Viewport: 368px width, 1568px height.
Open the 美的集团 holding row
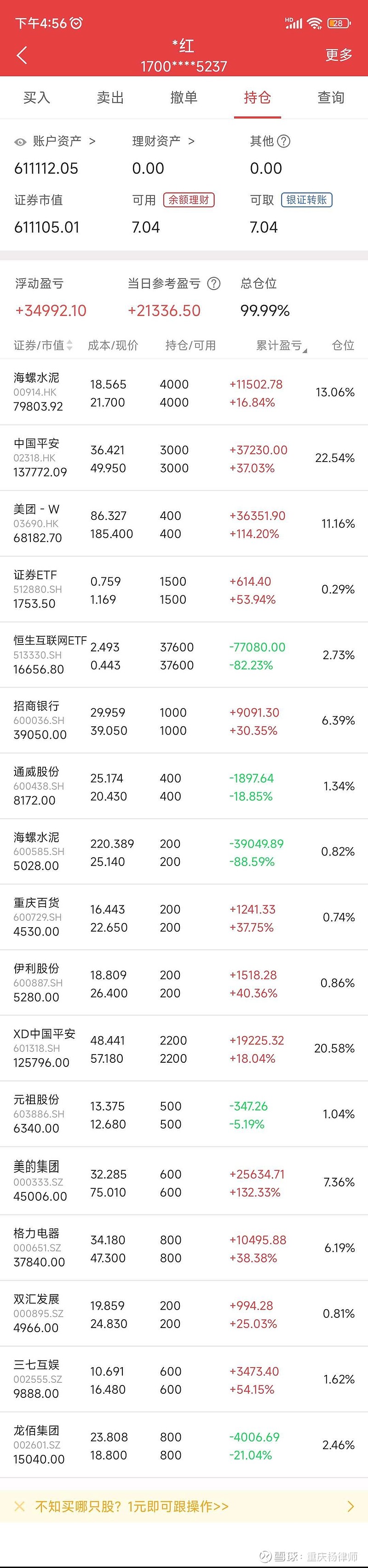click(x=184, y=1181)
